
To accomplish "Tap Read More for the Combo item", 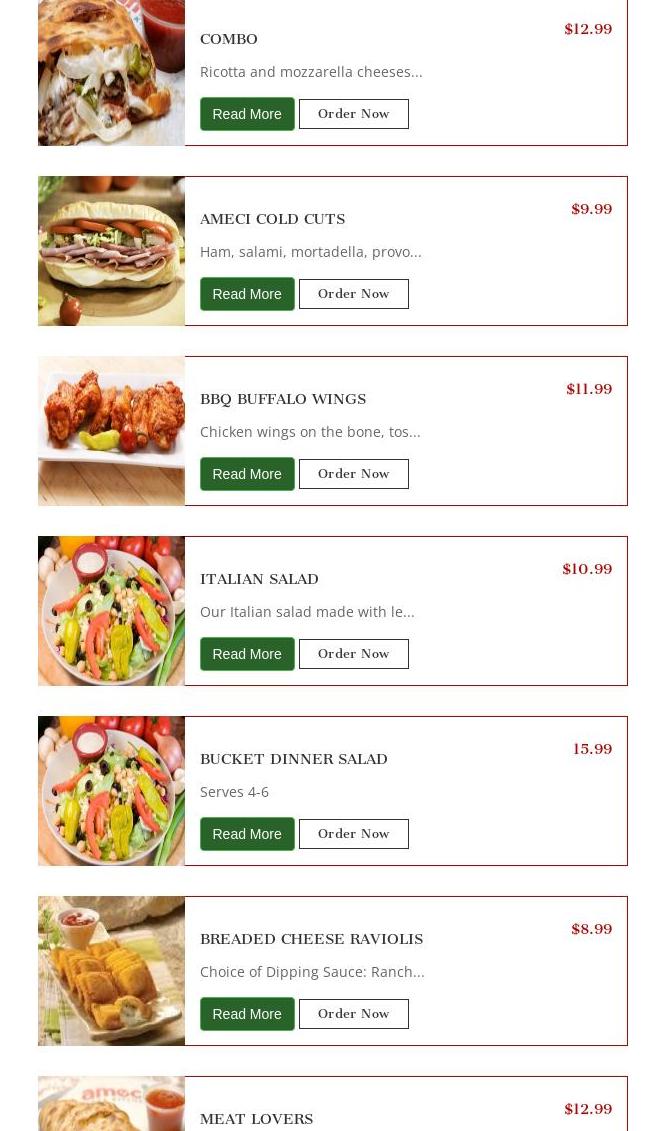I will [247, 114].
